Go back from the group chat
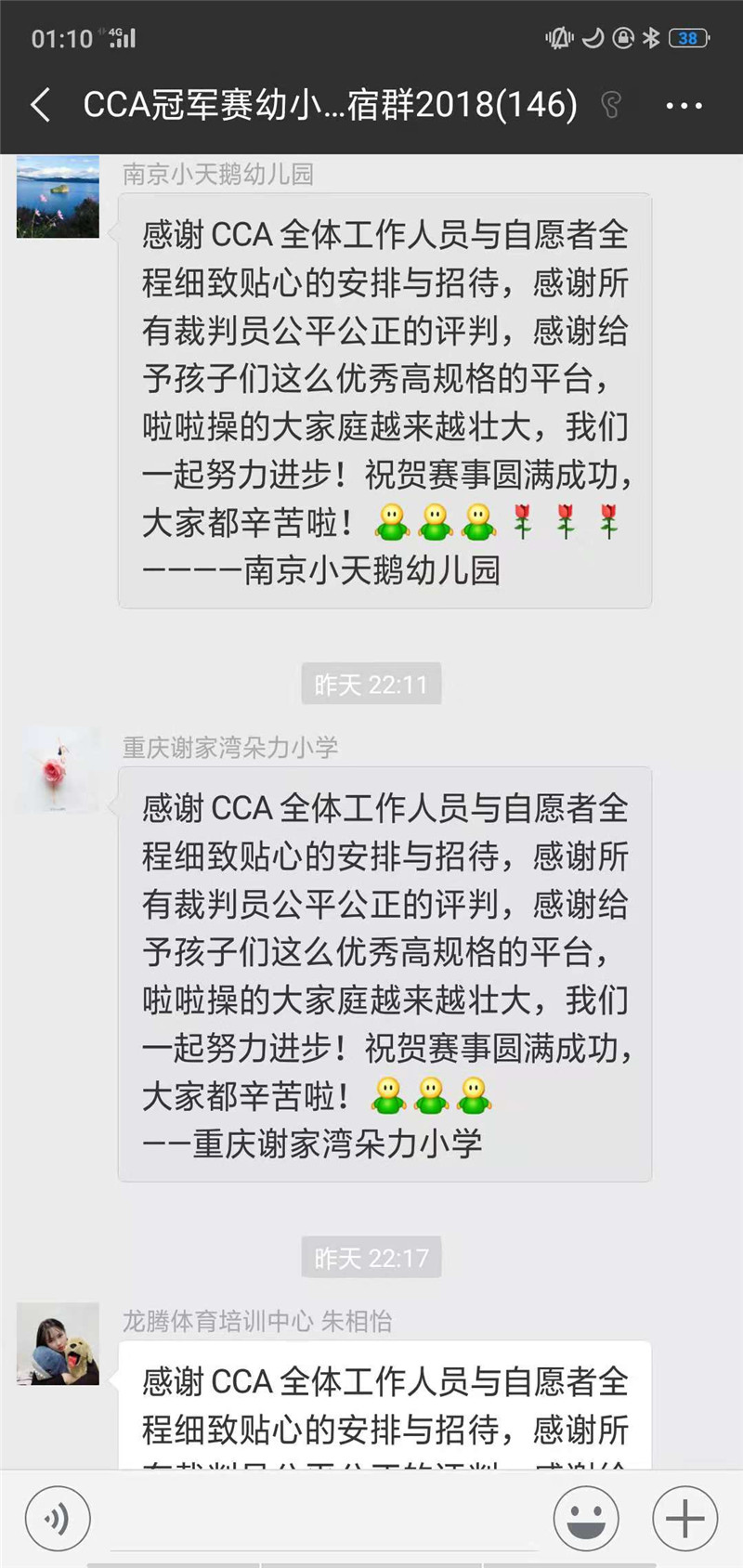The width and height of the screenshot is (743, 1568). [41, 105]
